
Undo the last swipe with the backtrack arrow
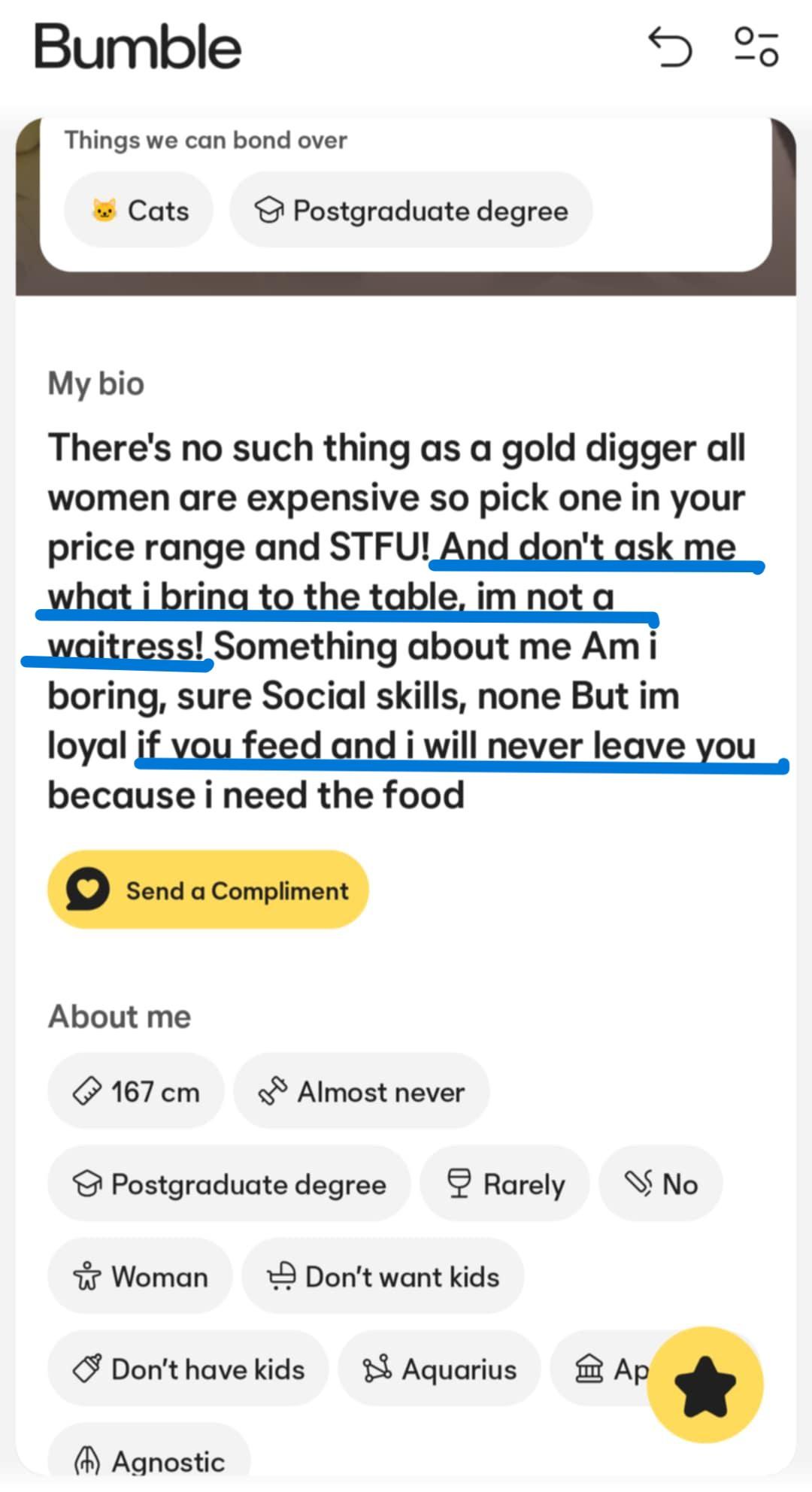[x=669, y=47]
